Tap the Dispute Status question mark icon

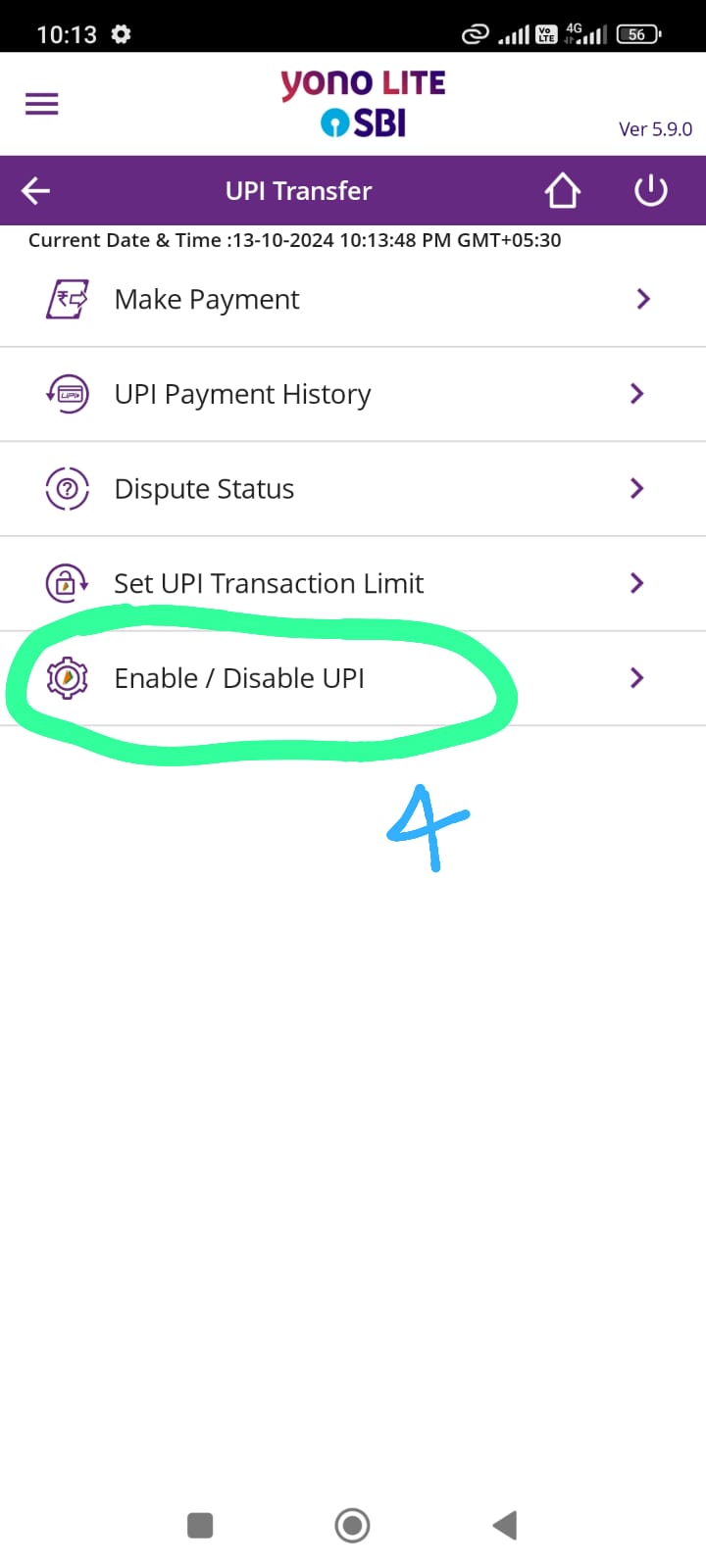point(67,488)
